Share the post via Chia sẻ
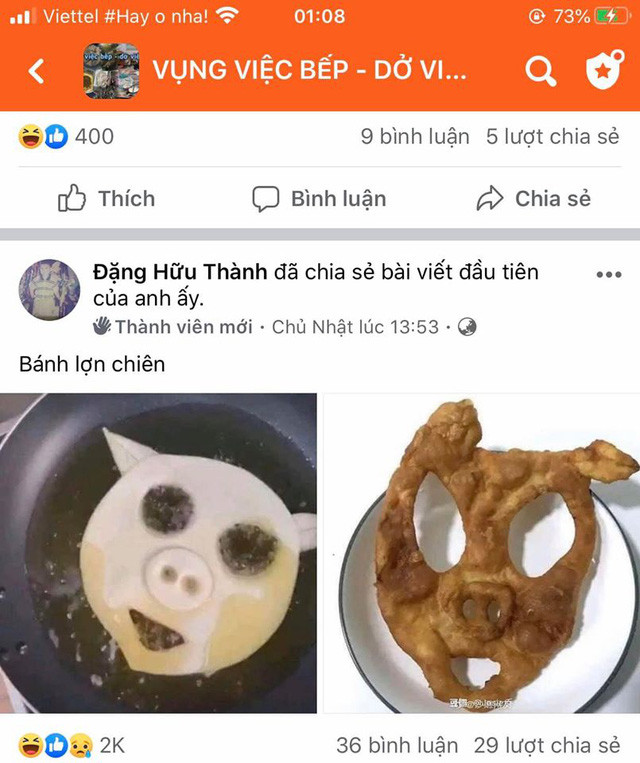 pyautogui.click(x=533, y=199)
